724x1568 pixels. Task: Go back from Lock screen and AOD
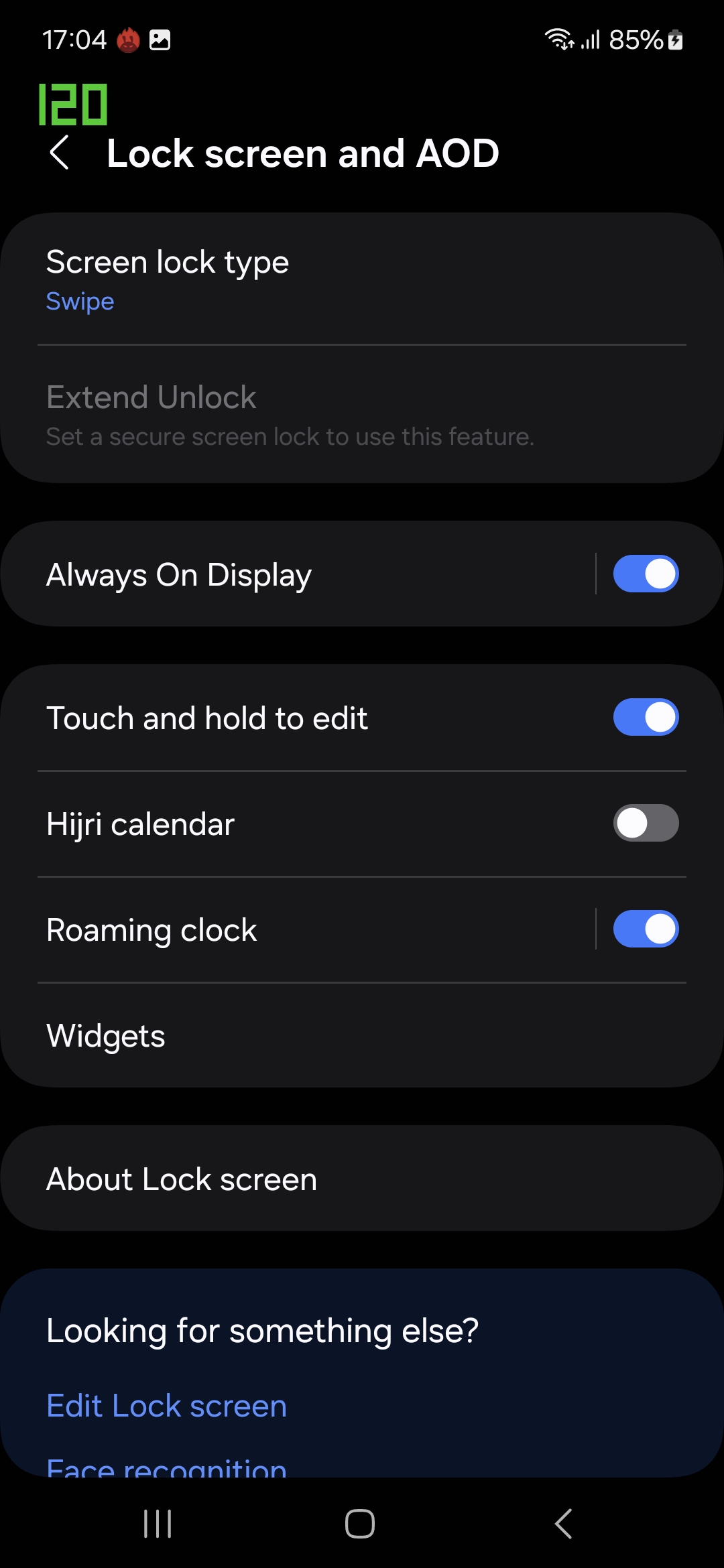pyautogui.click(x=60, y=153)
